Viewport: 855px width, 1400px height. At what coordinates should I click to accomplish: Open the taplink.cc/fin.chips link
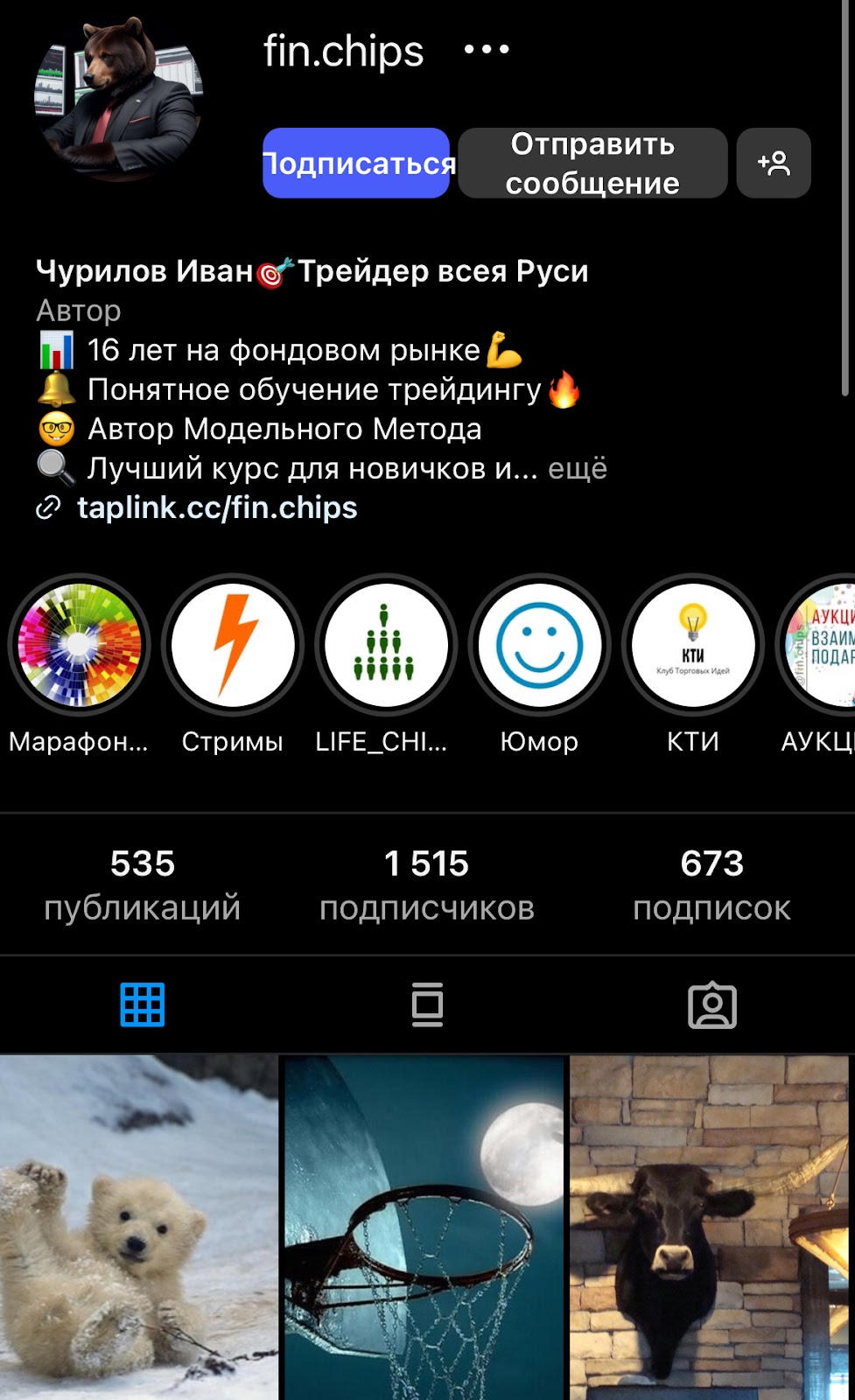point(217,507)
